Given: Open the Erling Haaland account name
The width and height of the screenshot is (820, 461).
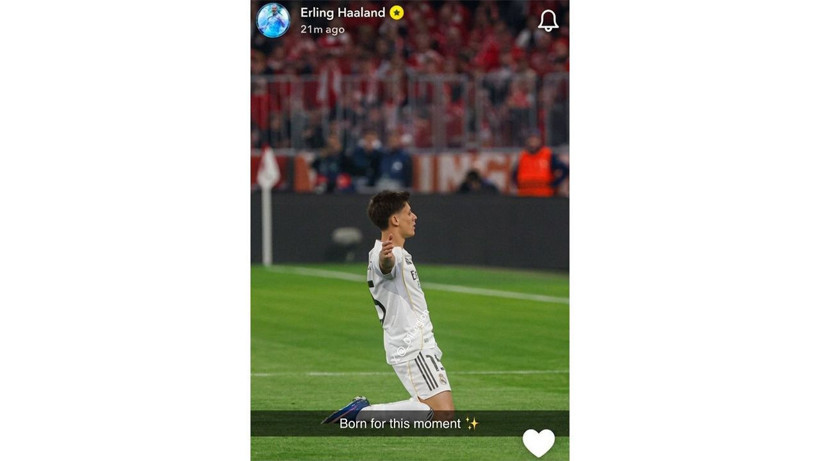Looking at the screenshot, I should [342, 13].
